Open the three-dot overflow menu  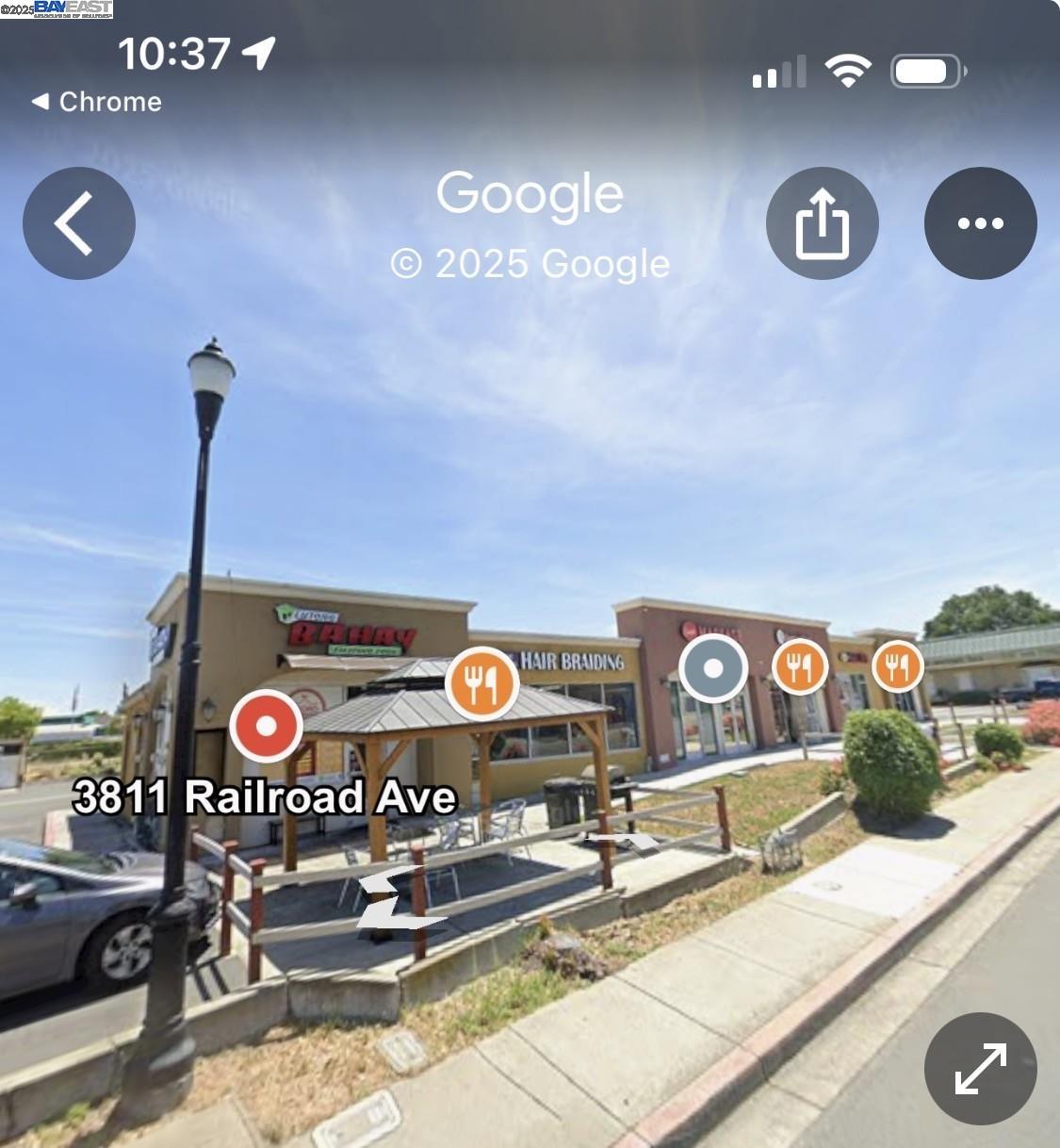point(980,223)
